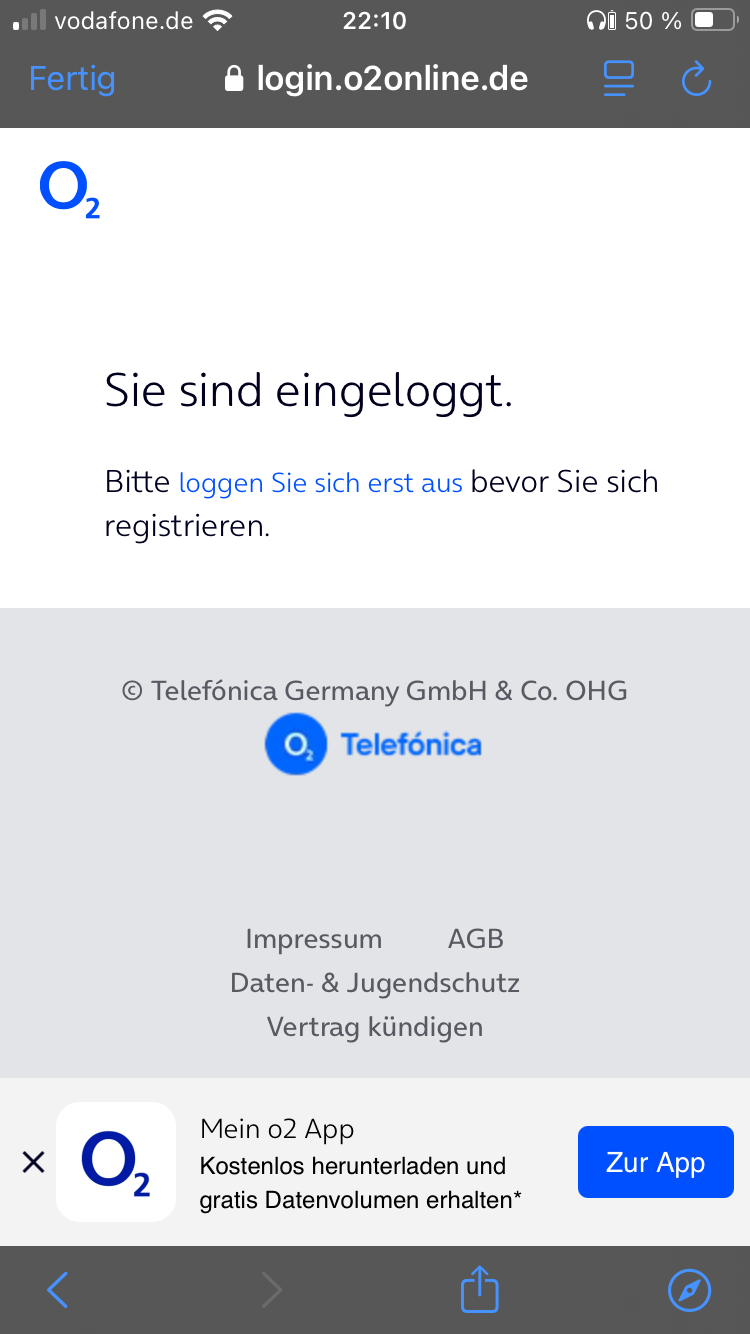Image resolution: width=750 pixels, height=1334 pixels.
Task: Open Daten- & Jugendschutz
Action: [x=375, y=983]
